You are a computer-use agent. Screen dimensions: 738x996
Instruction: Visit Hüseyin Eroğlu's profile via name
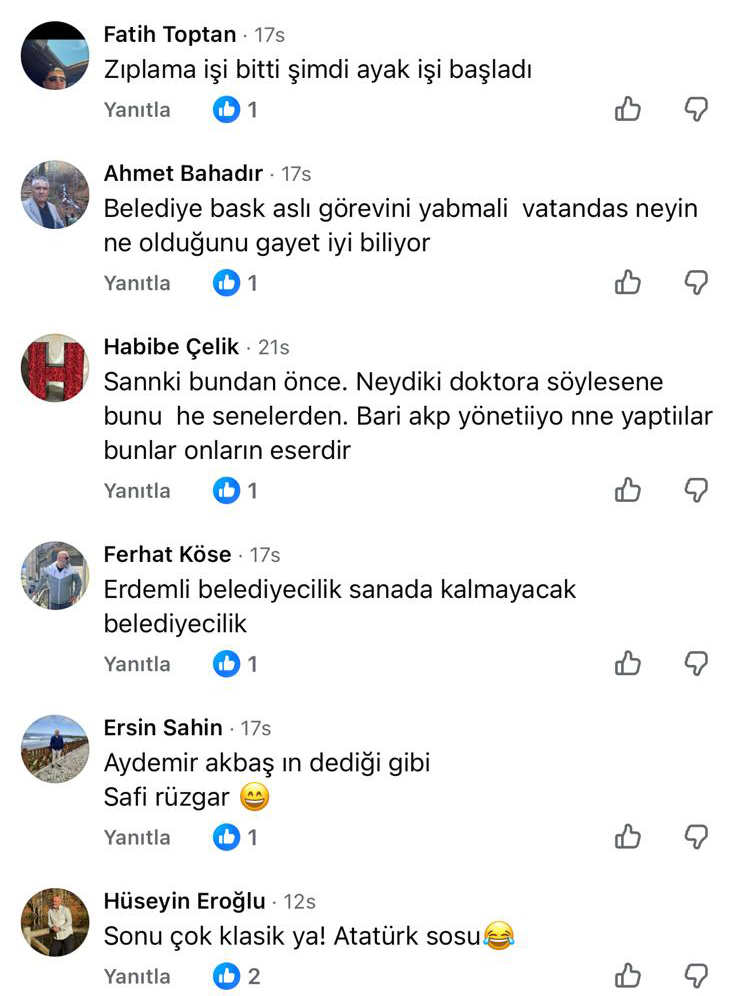point(182,901)
